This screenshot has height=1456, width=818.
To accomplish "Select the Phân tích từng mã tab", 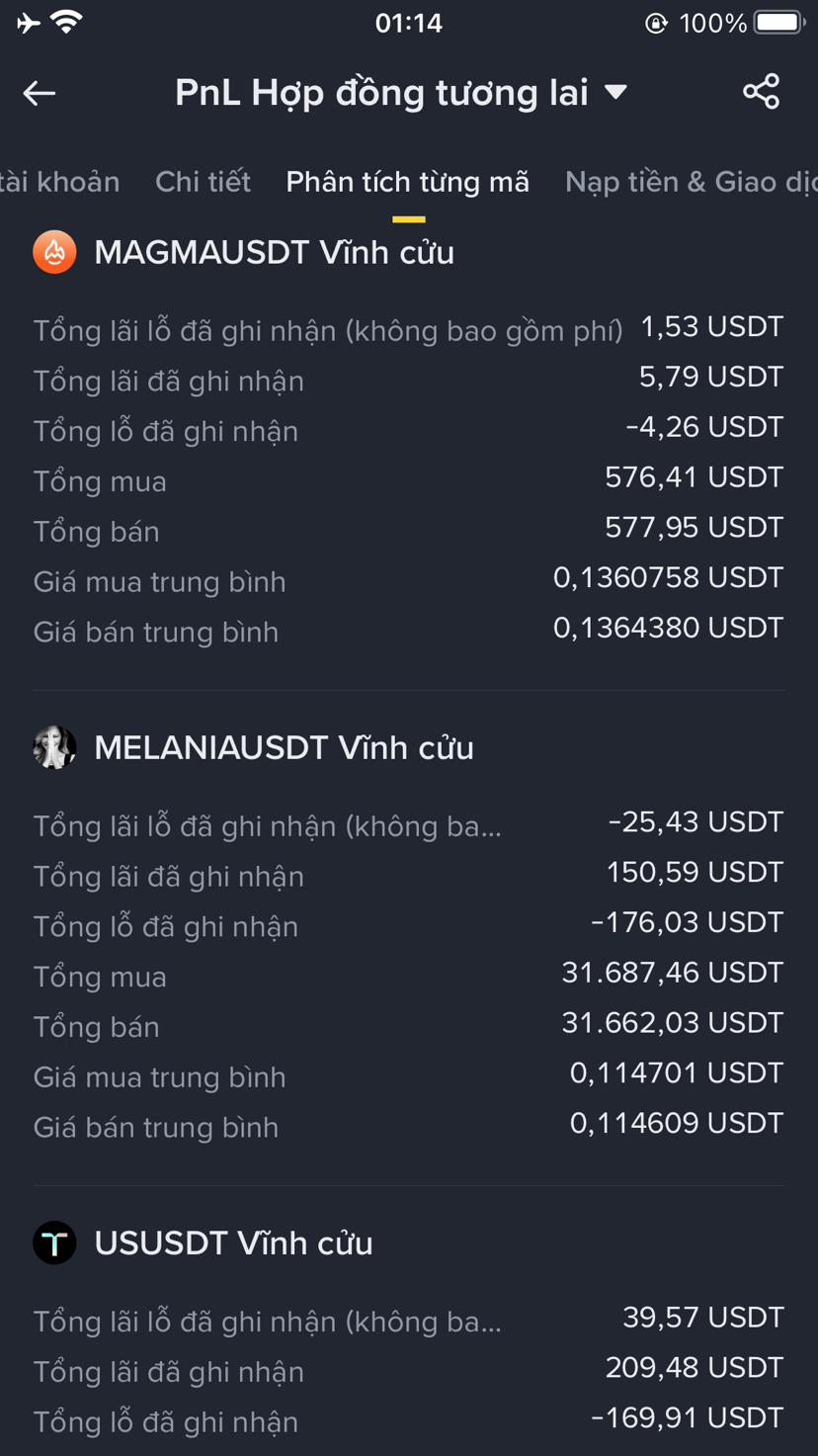I will point(407,182).
